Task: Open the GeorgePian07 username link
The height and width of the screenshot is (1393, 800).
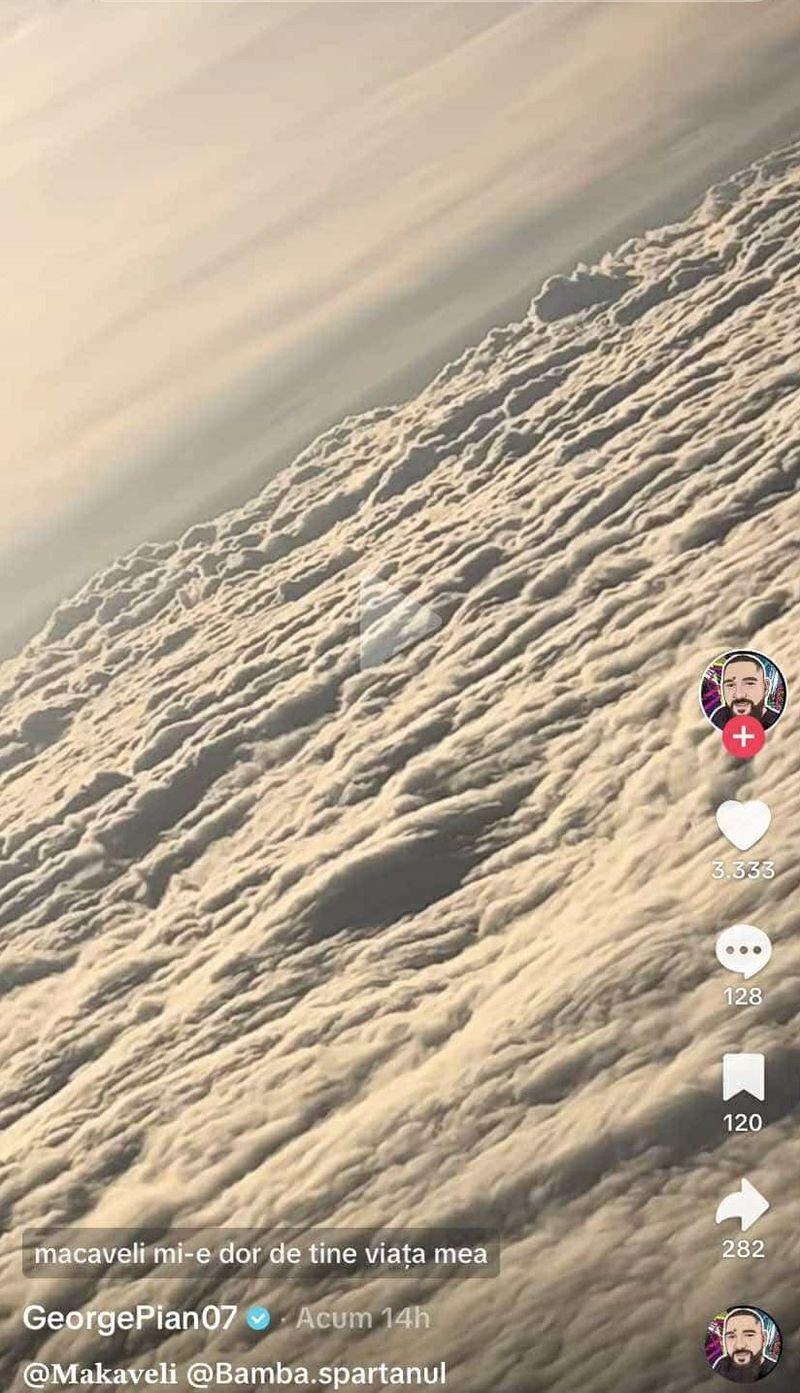Action: point(130,1318)
